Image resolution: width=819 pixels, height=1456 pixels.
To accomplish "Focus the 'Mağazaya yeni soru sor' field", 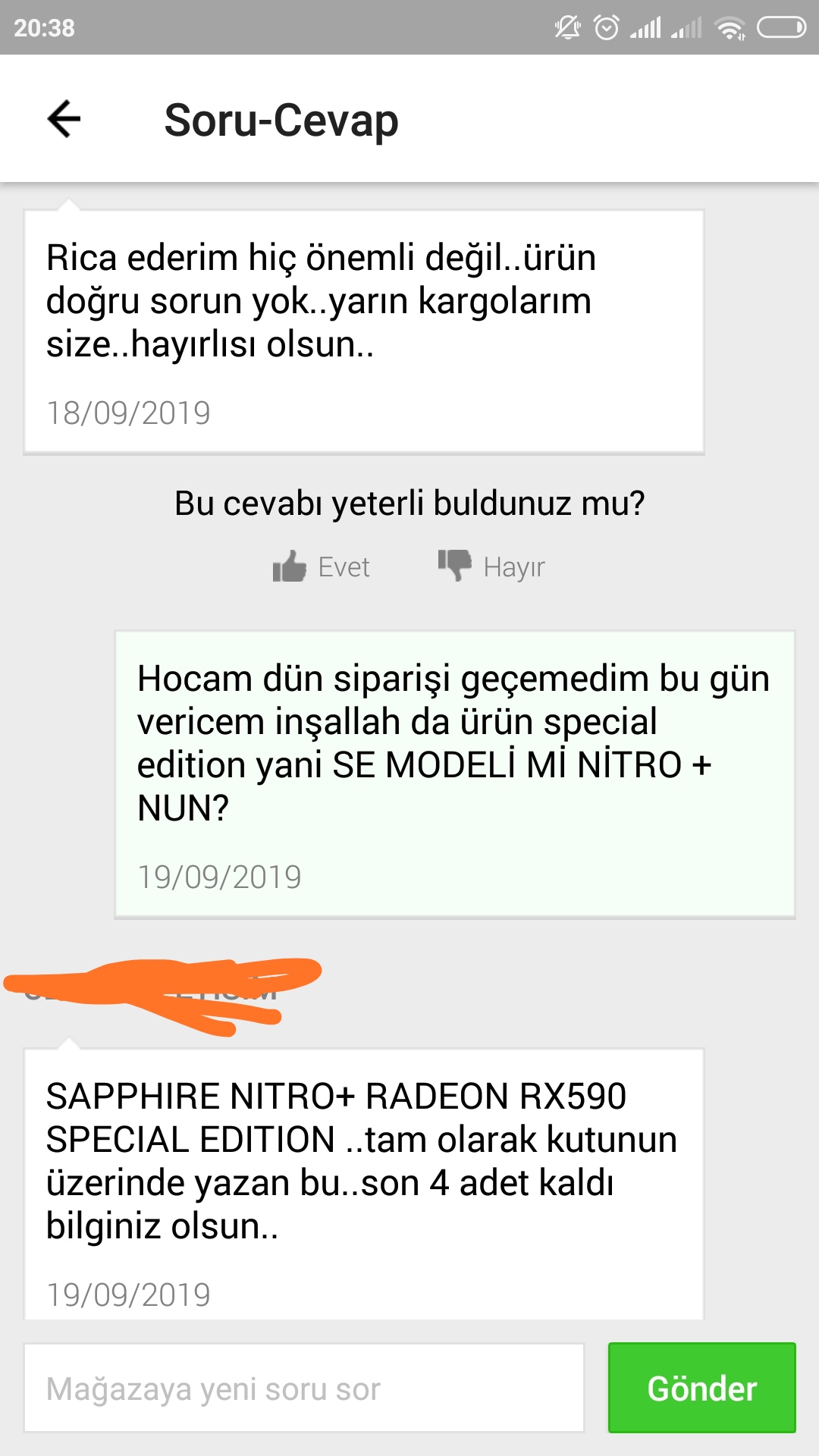I will point(304,1388).
